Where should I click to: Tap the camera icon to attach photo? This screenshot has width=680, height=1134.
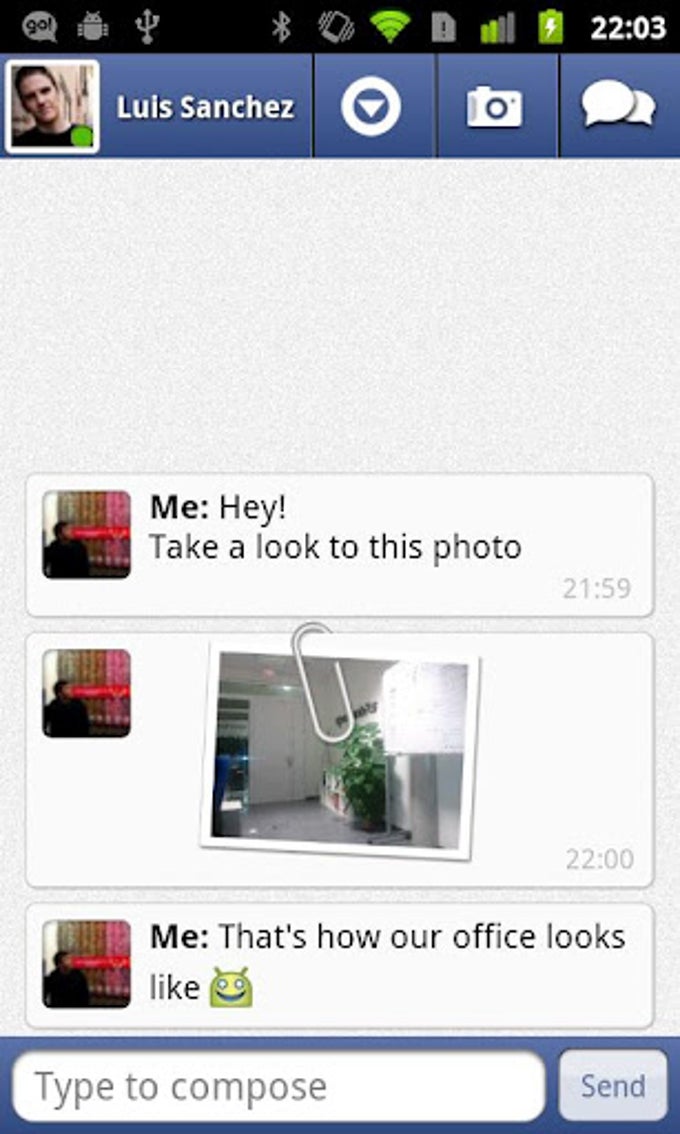pyautogui.click(x=495, y=107)
